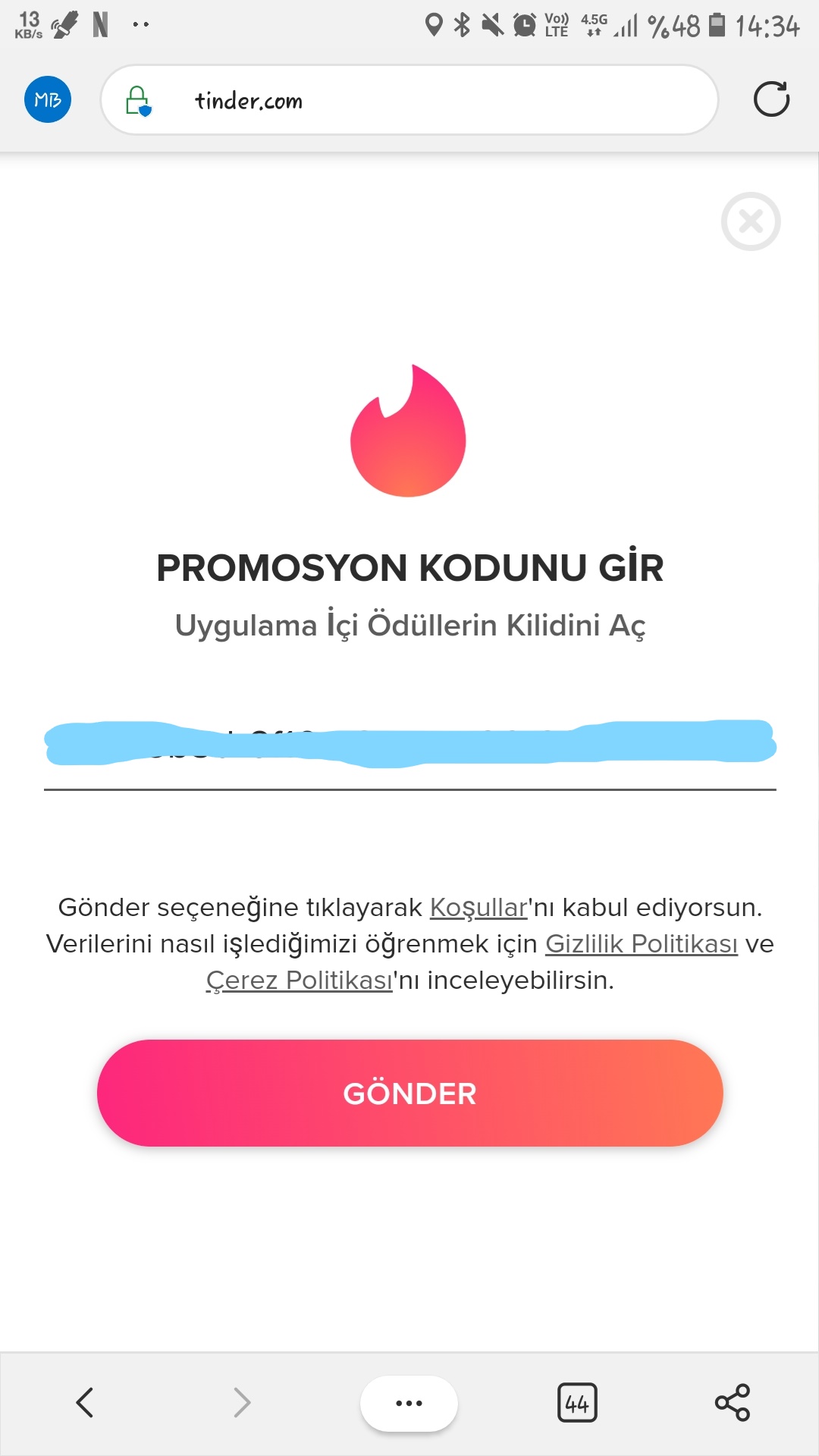The height and width of the screenshot is (1456, 819).
Task: Close the promo code dialog
Action: 750,221
